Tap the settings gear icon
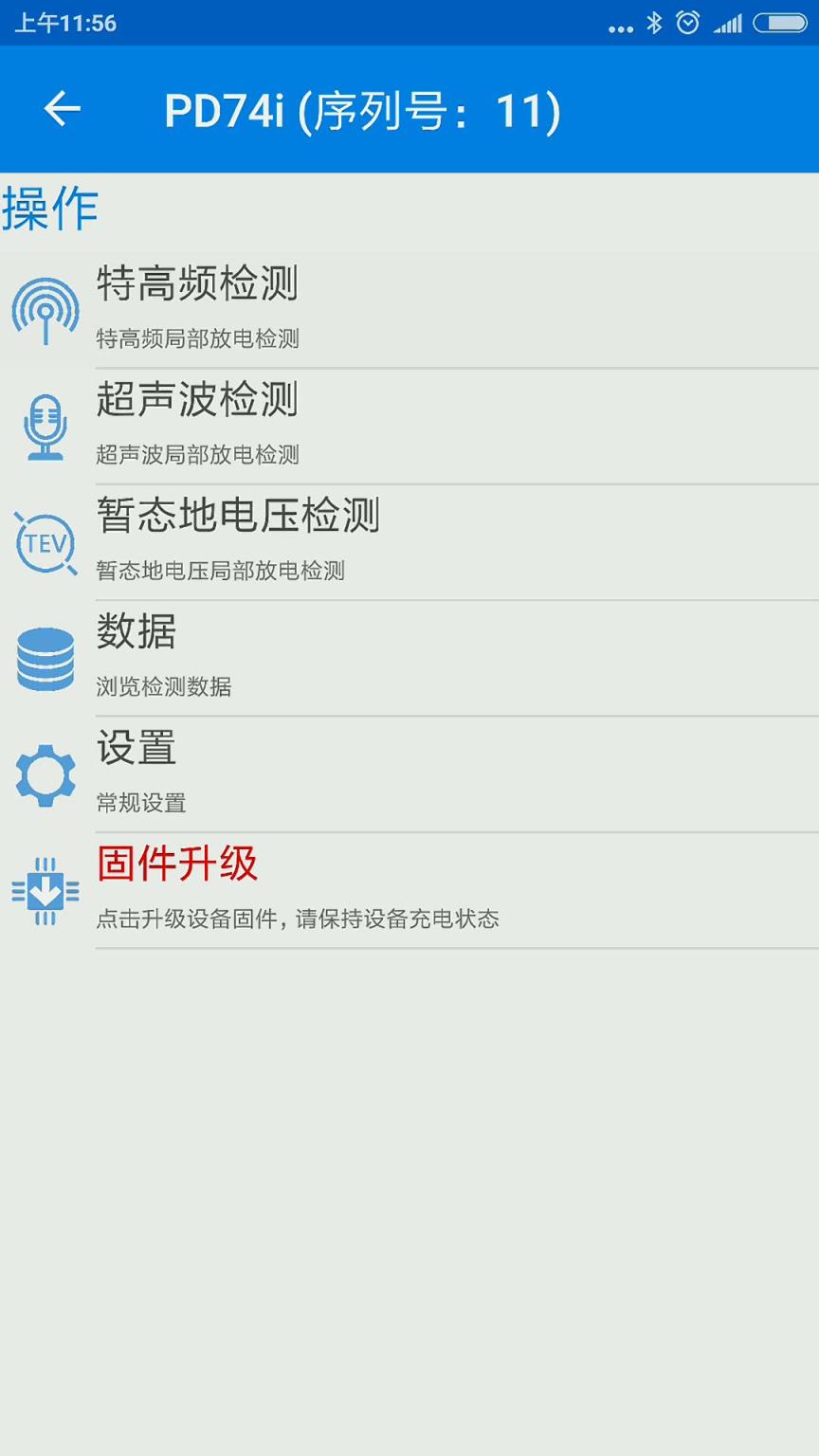 point(44,773)
